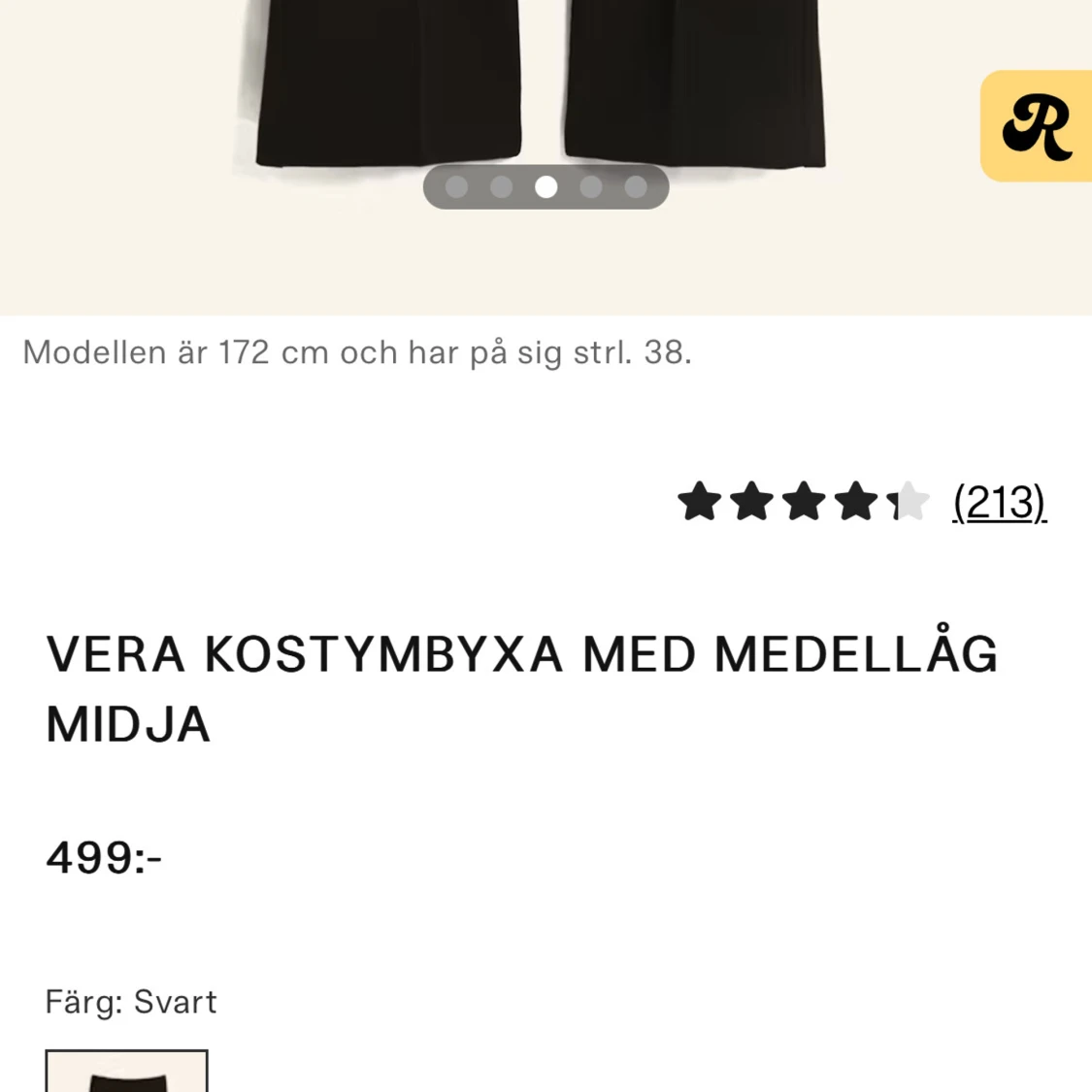Open the 213 customer reviews link

(x=999, y=503)
